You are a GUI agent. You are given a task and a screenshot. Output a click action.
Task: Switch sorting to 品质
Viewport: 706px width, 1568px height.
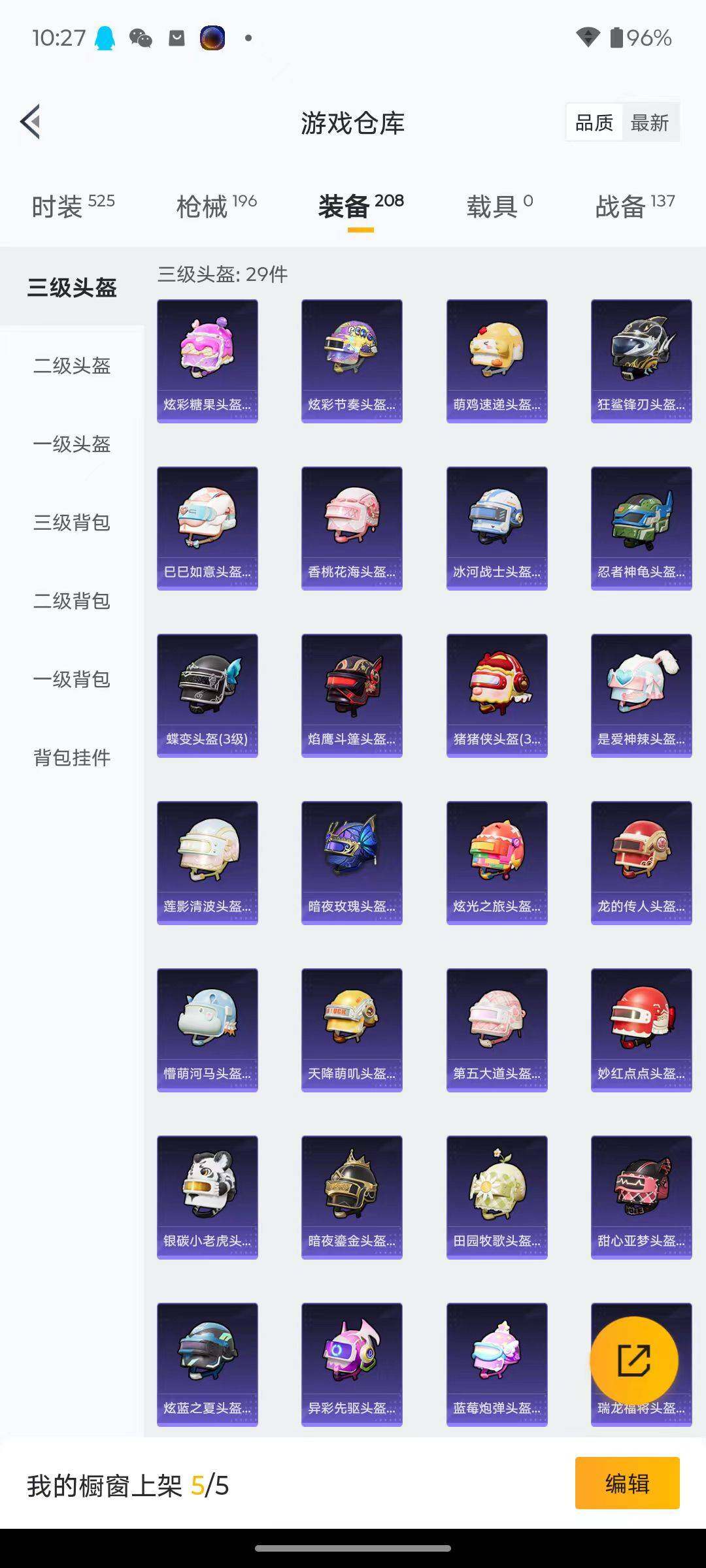click(x=594, y=122)
